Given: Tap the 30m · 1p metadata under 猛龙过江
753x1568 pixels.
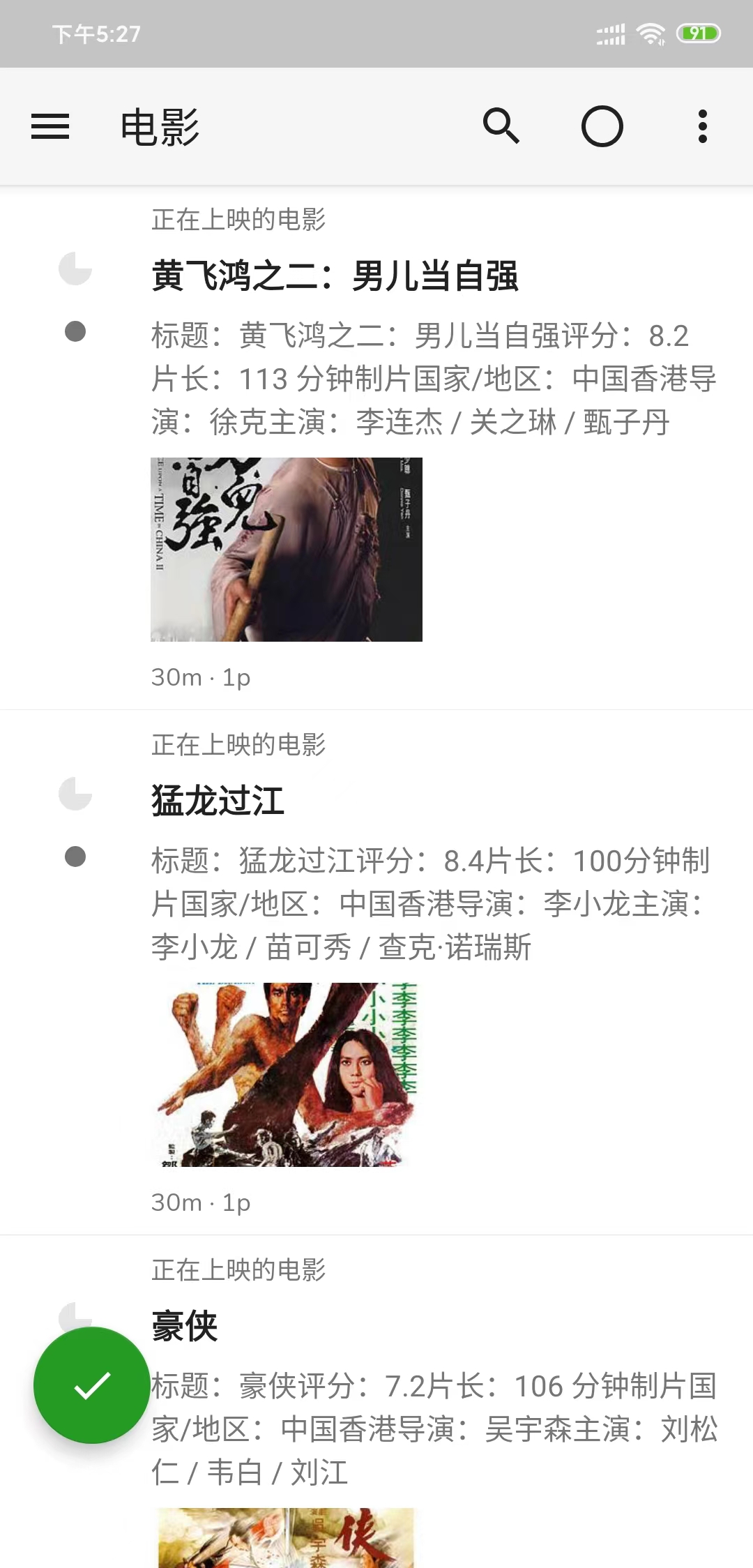Looking at the screenshot, I should pyautogui.click(x=201, y=1201).
